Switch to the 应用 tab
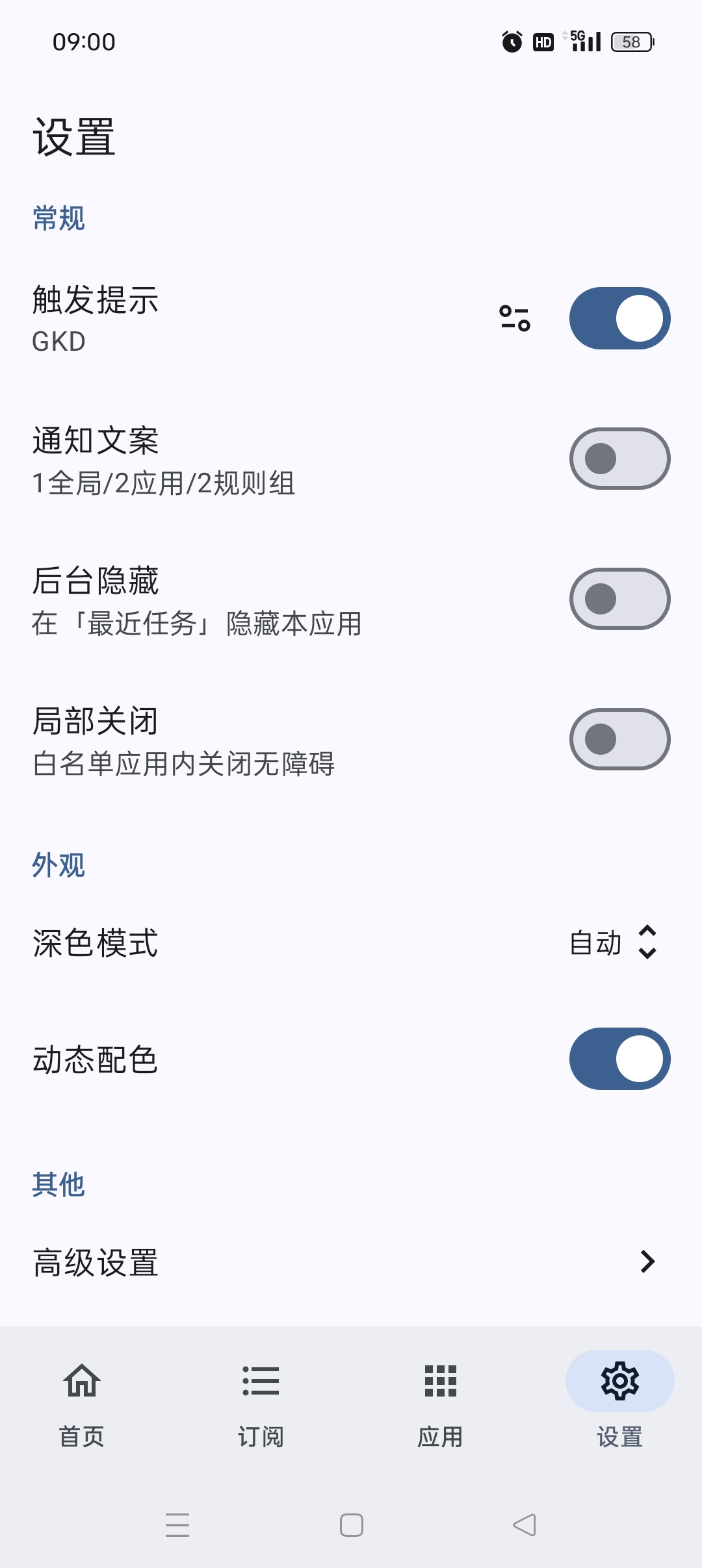 point(440,1399)
